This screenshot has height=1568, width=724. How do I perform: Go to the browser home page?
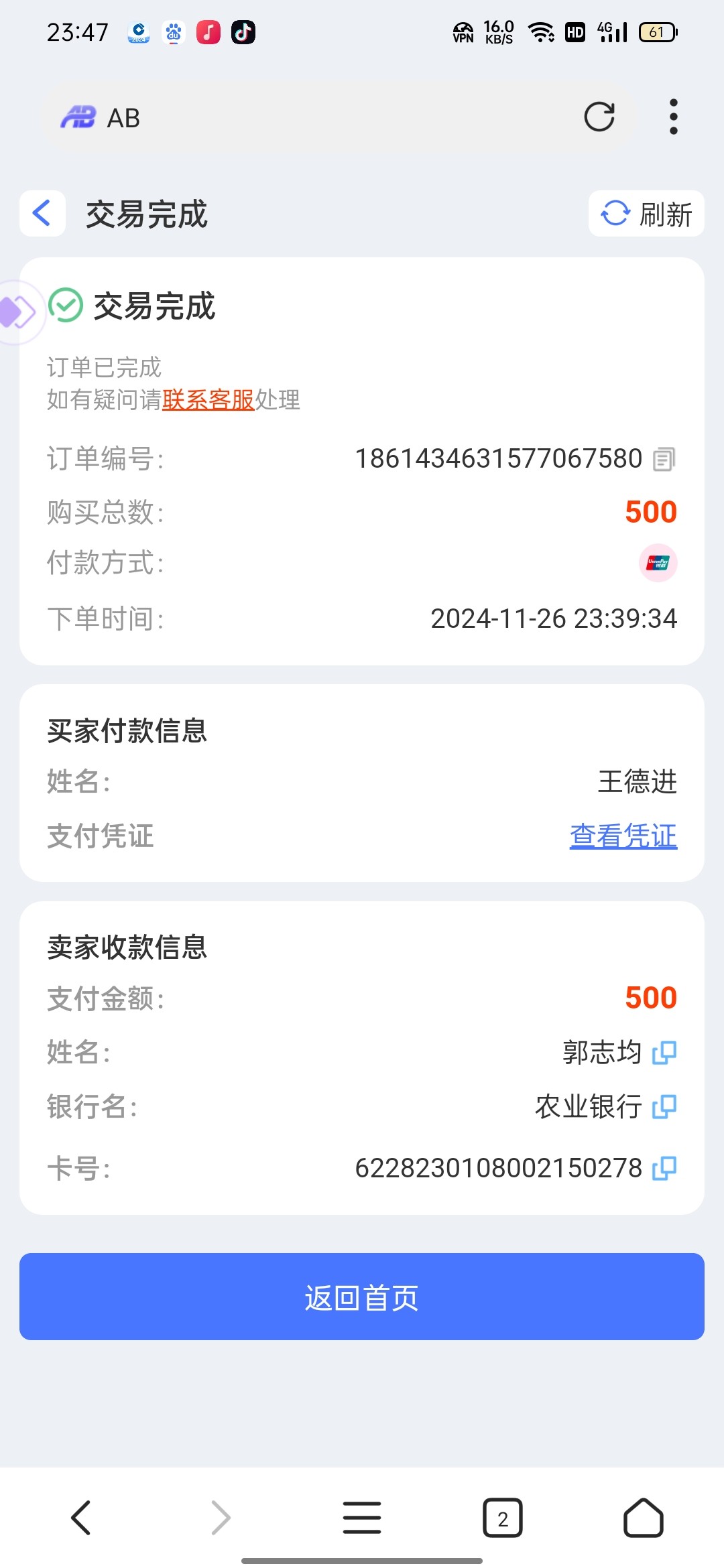[x=643, y=1518]
